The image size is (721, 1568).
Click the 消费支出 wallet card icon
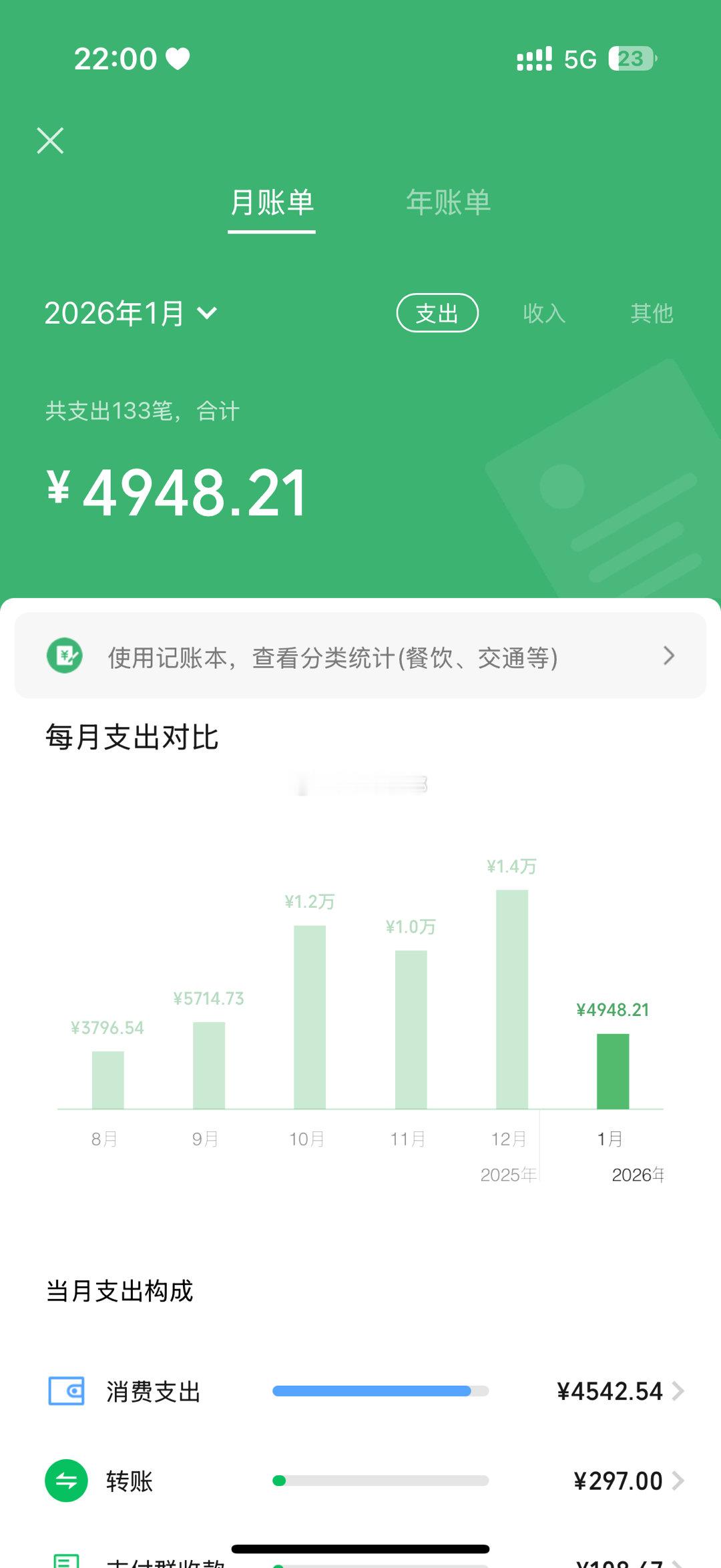(65, 1391)
